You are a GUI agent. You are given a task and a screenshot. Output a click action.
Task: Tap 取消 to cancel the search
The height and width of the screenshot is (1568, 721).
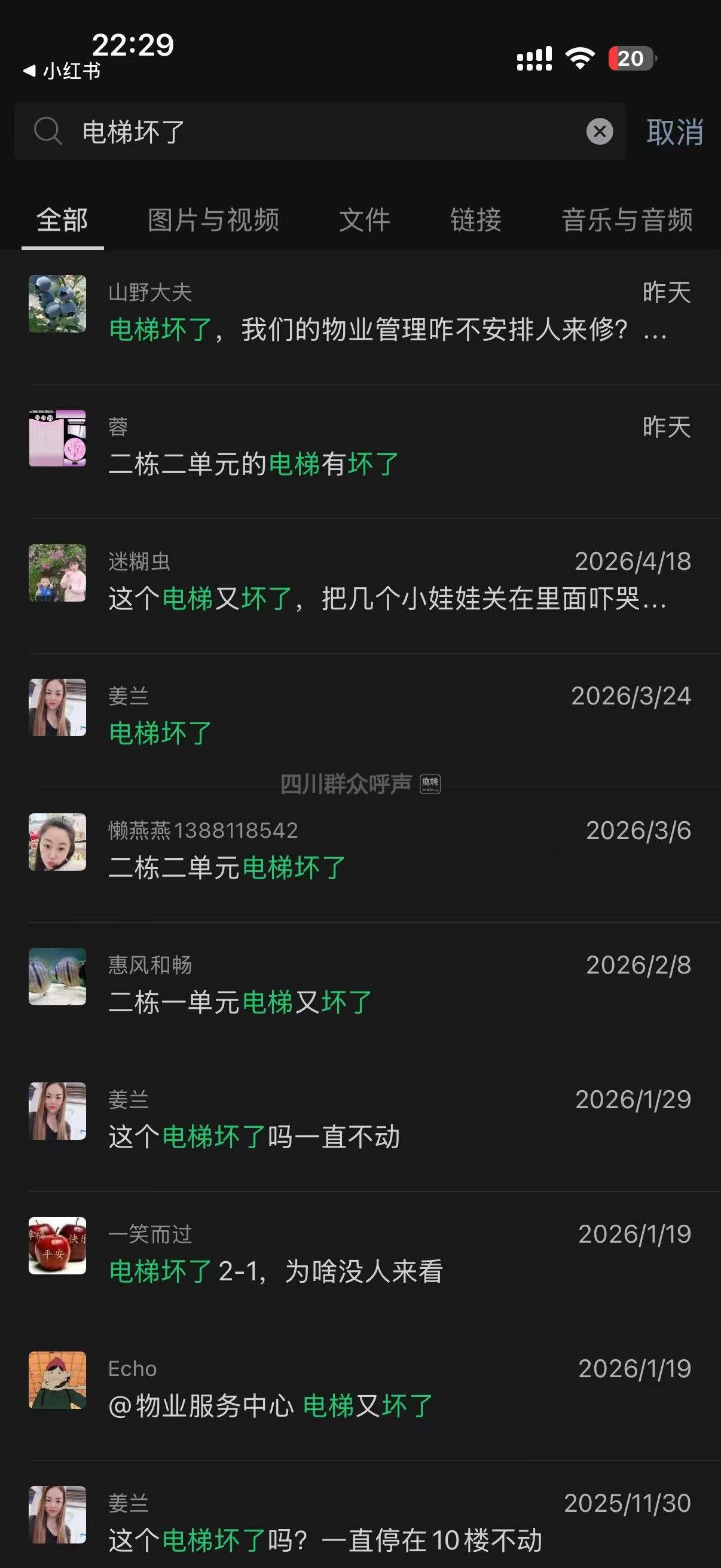click(x=675, y=132)
